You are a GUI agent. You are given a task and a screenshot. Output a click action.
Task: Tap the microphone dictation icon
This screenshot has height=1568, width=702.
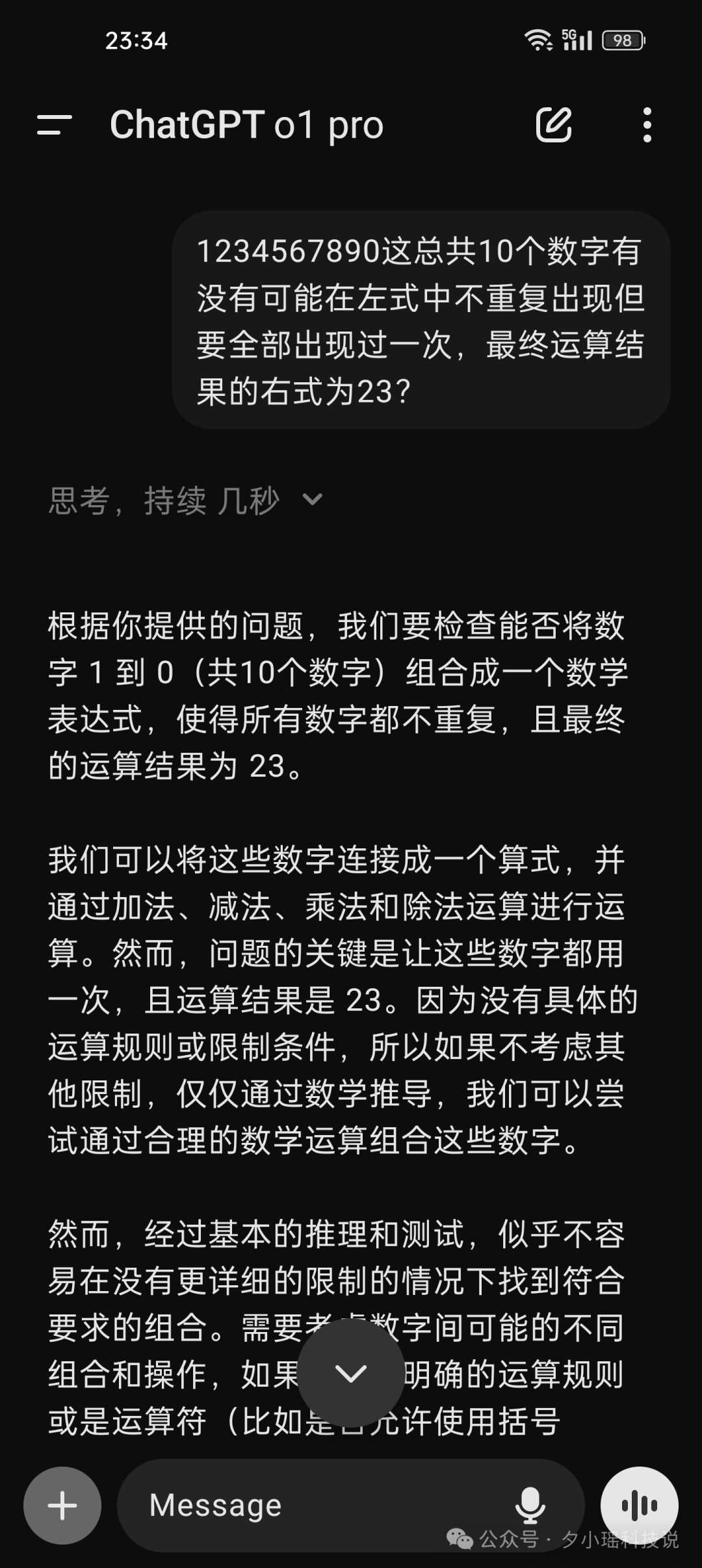point(530,1506)
